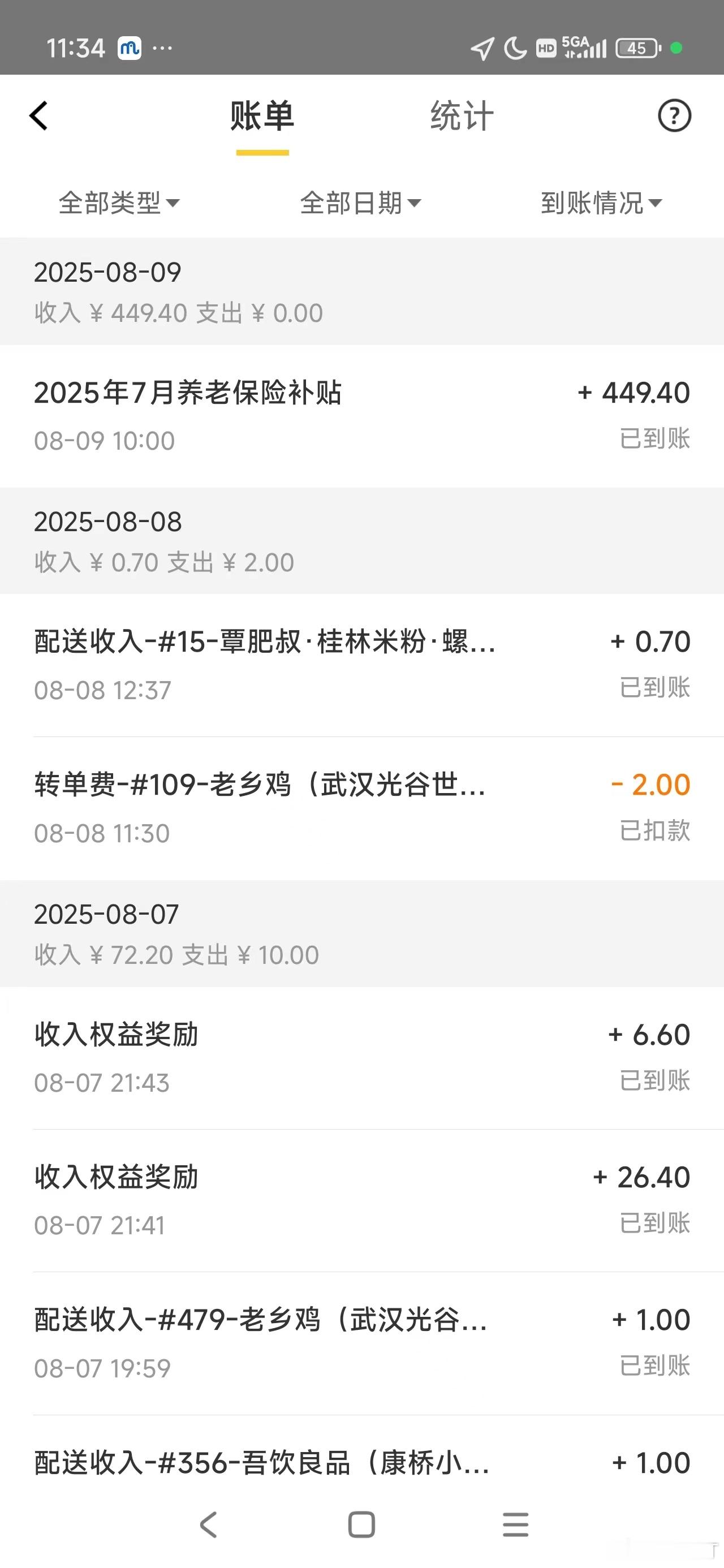The width and height of the screenshot is (724, 1568).
Task: Open the 2025年7月养老保险补贴 record
Action: point(361,416)
